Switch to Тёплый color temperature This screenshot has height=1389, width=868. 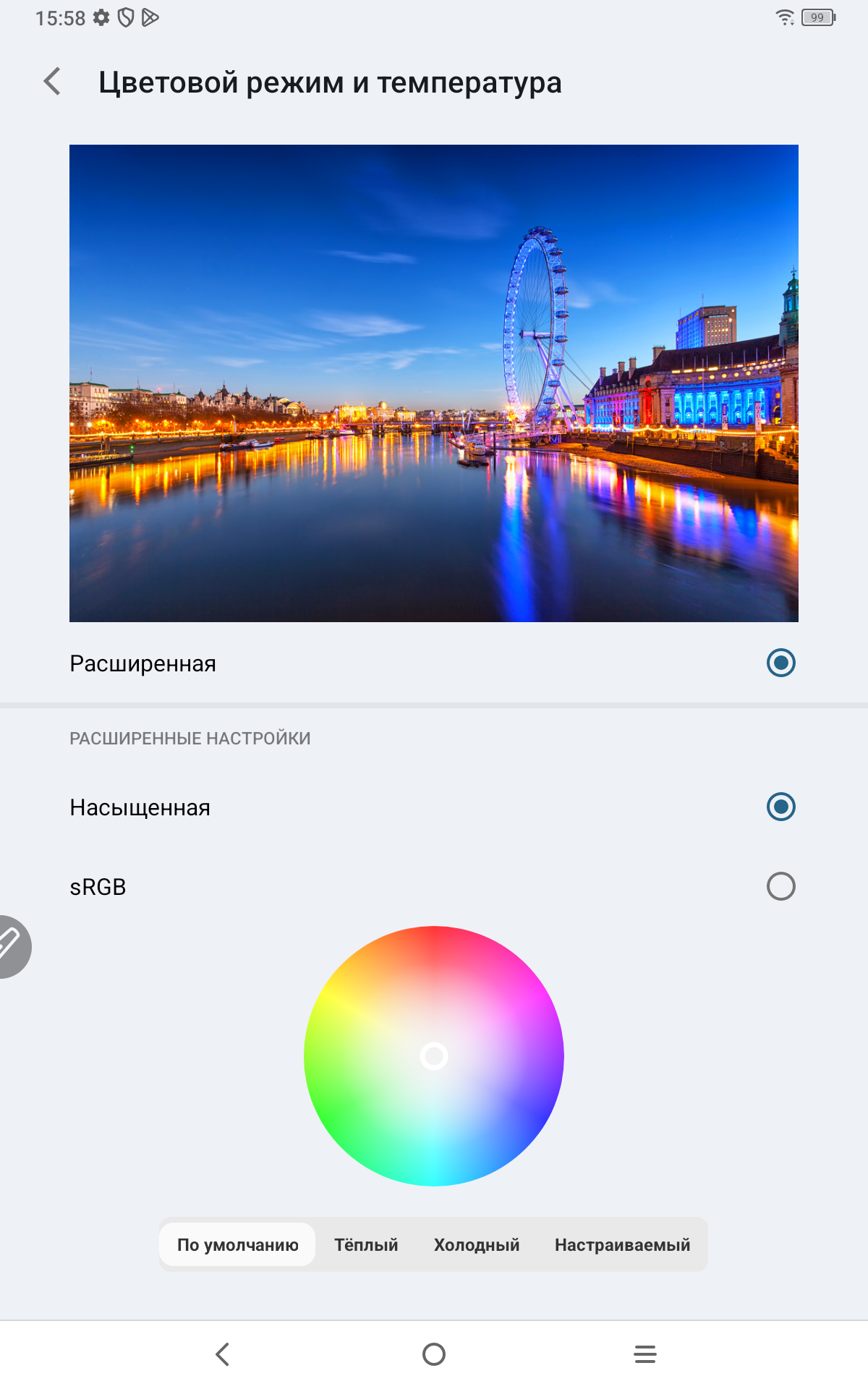coord(366,1244)
